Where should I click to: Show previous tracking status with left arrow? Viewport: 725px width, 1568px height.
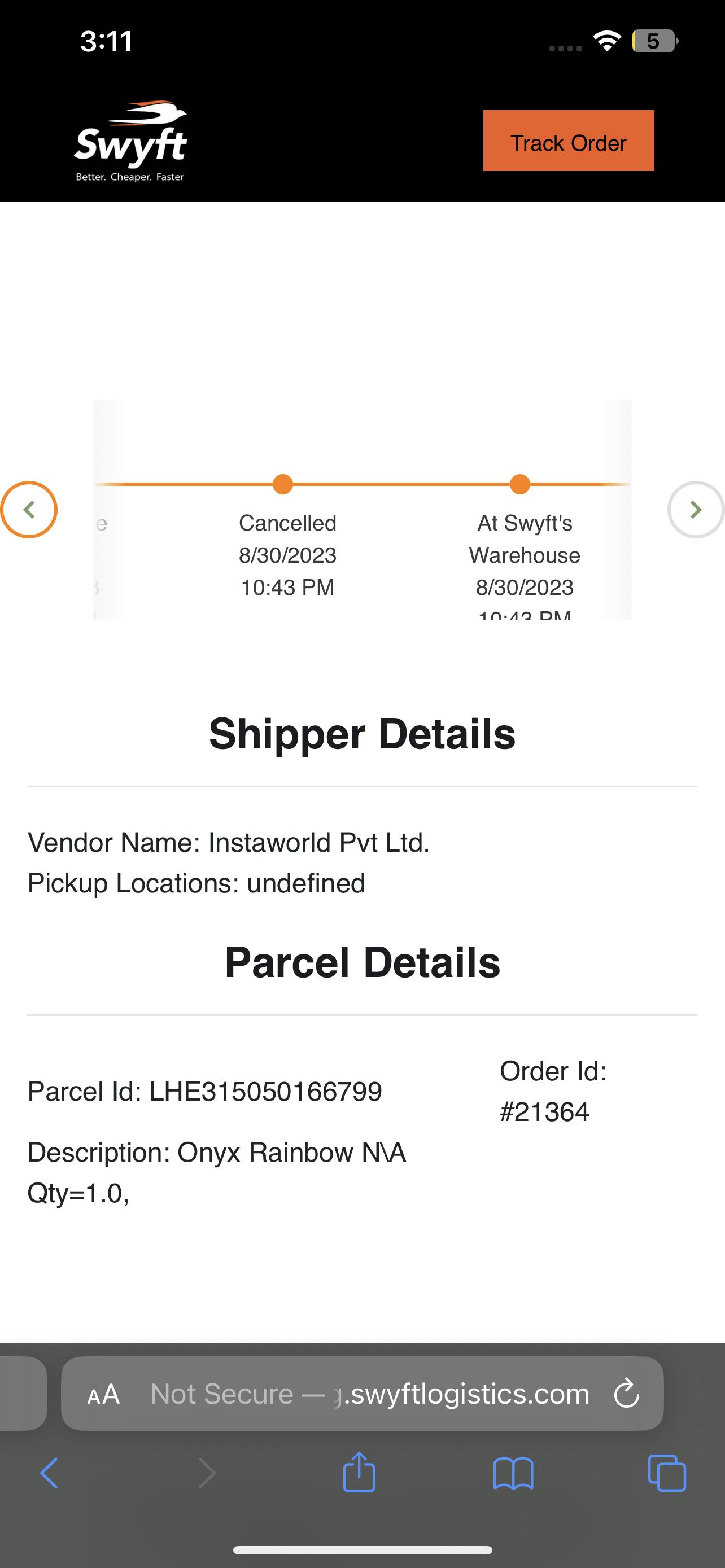tap(29, 510)
